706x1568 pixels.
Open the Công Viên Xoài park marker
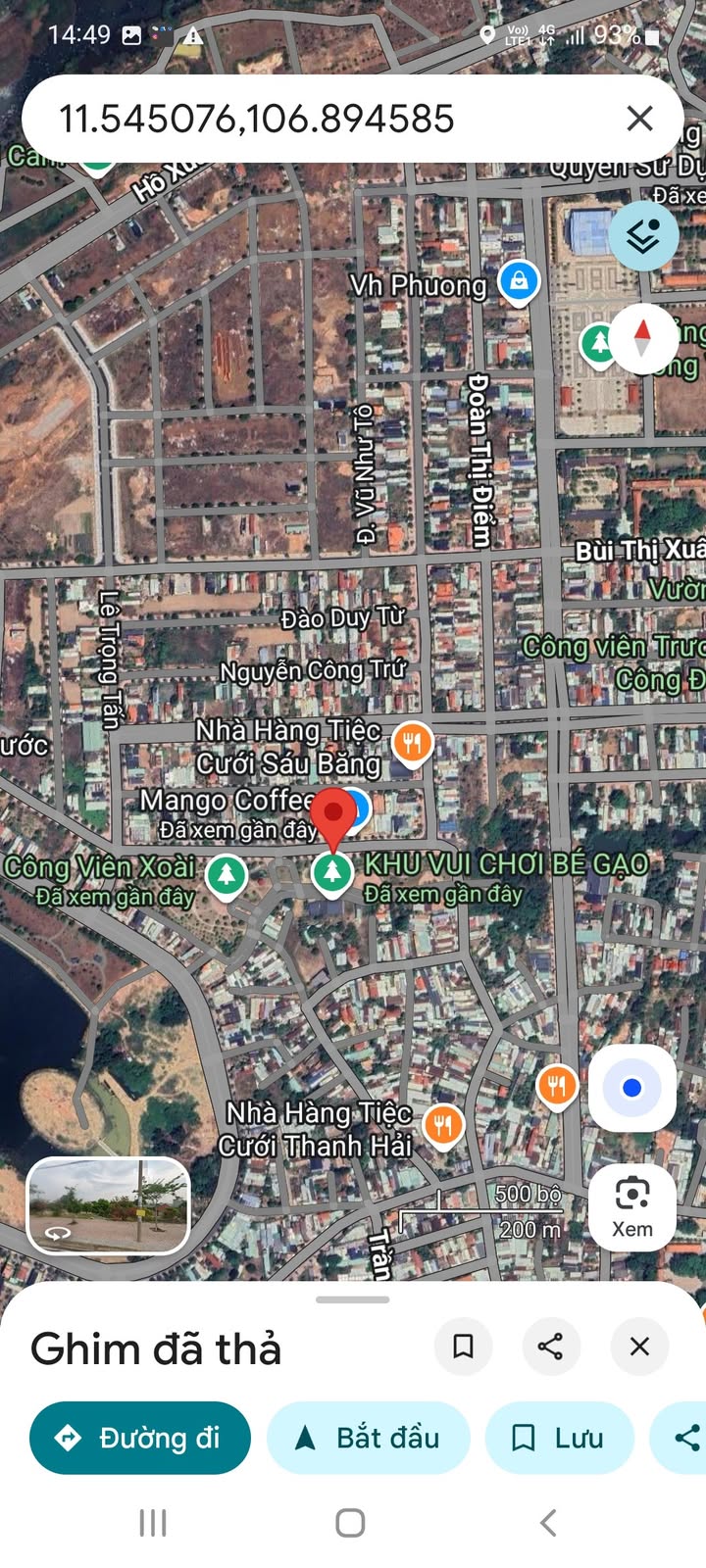point(227,873)
